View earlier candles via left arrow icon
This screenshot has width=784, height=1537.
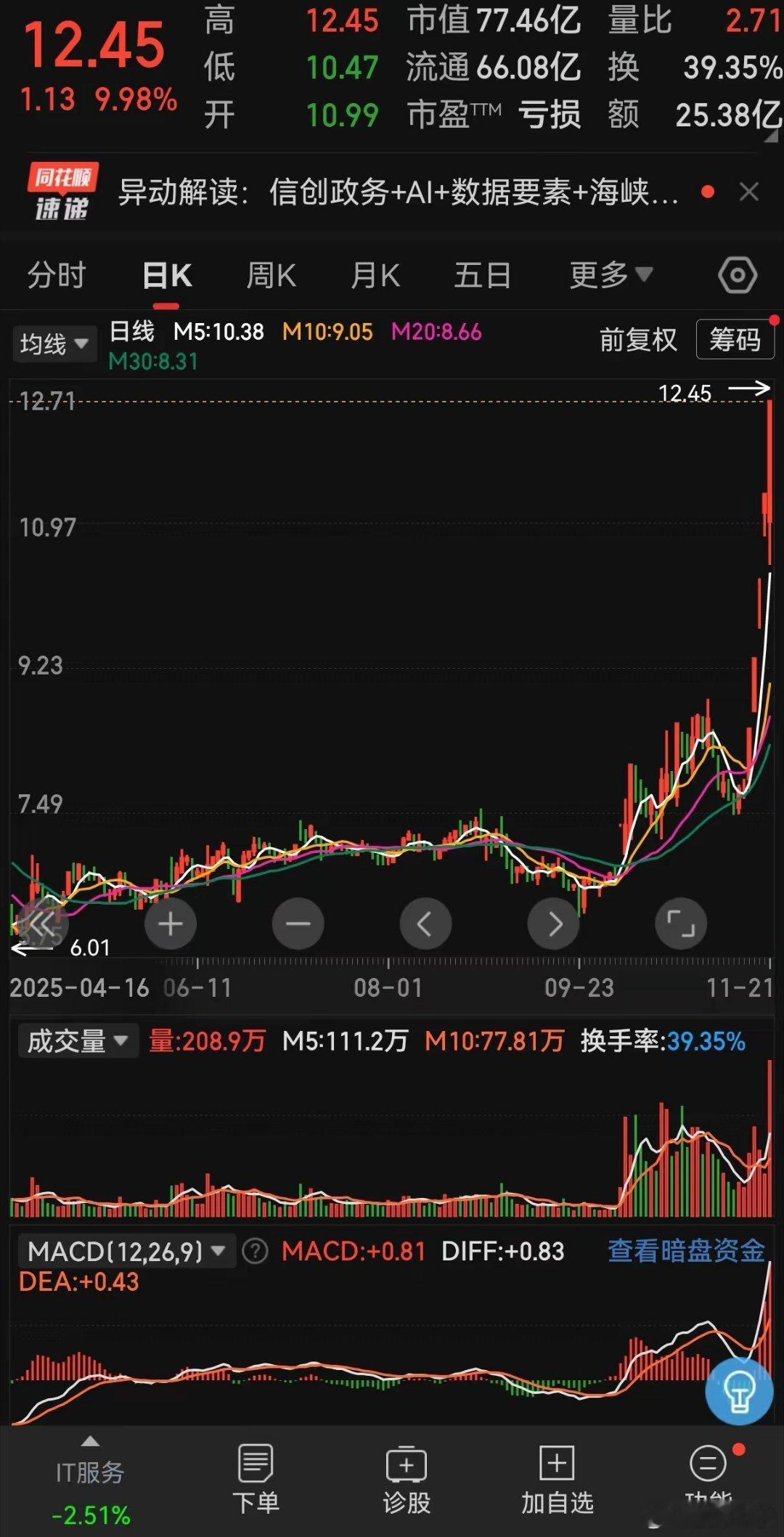tap(425, 923)
